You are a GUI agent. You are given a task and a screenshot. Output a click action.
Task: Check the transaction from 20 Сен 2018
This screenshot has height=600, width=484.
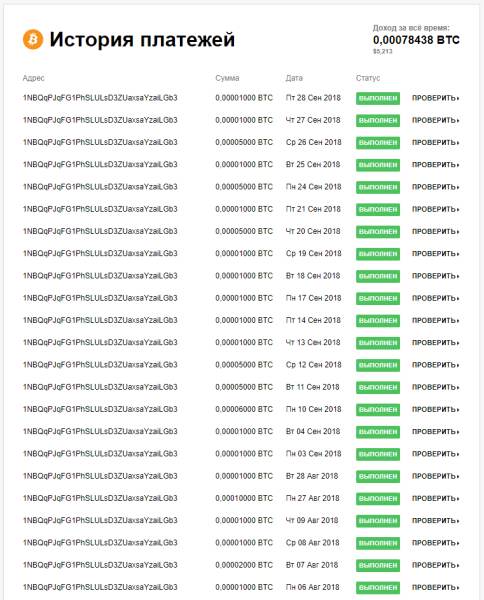click(435, 232)
